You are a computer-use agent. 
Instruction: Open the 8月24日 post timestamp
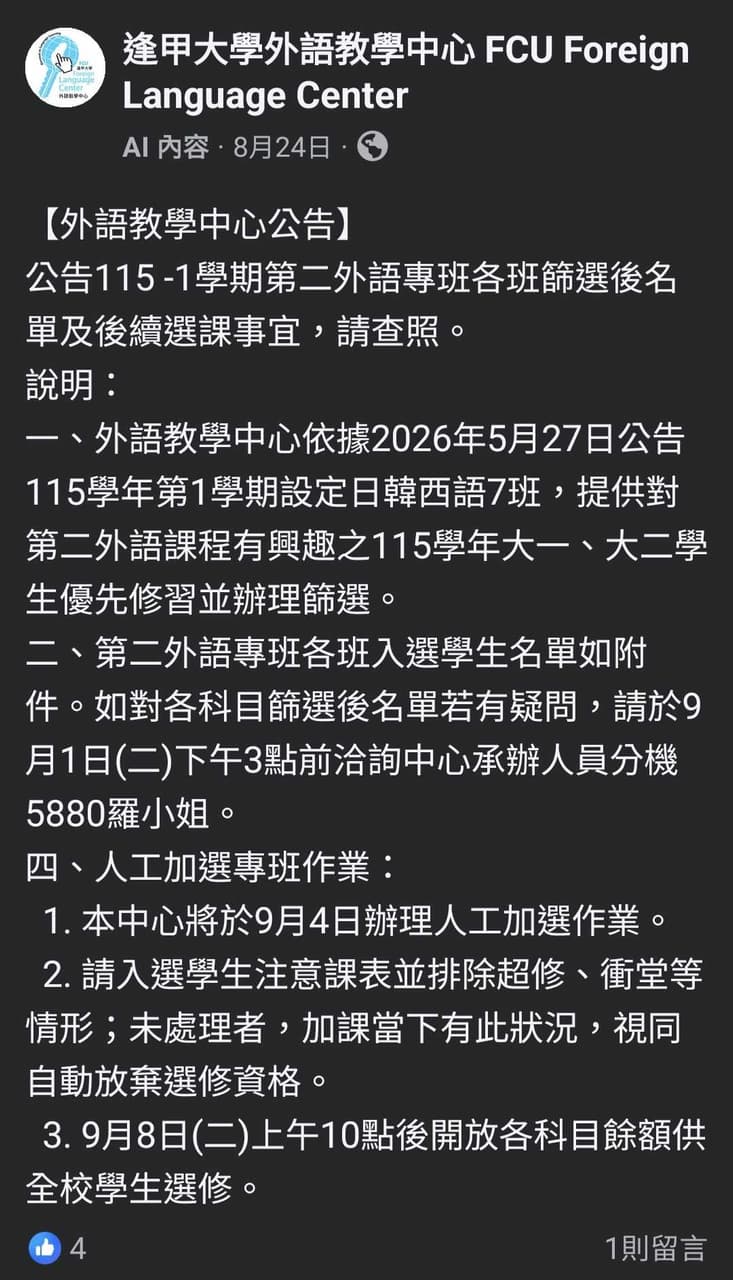[281, 148]
